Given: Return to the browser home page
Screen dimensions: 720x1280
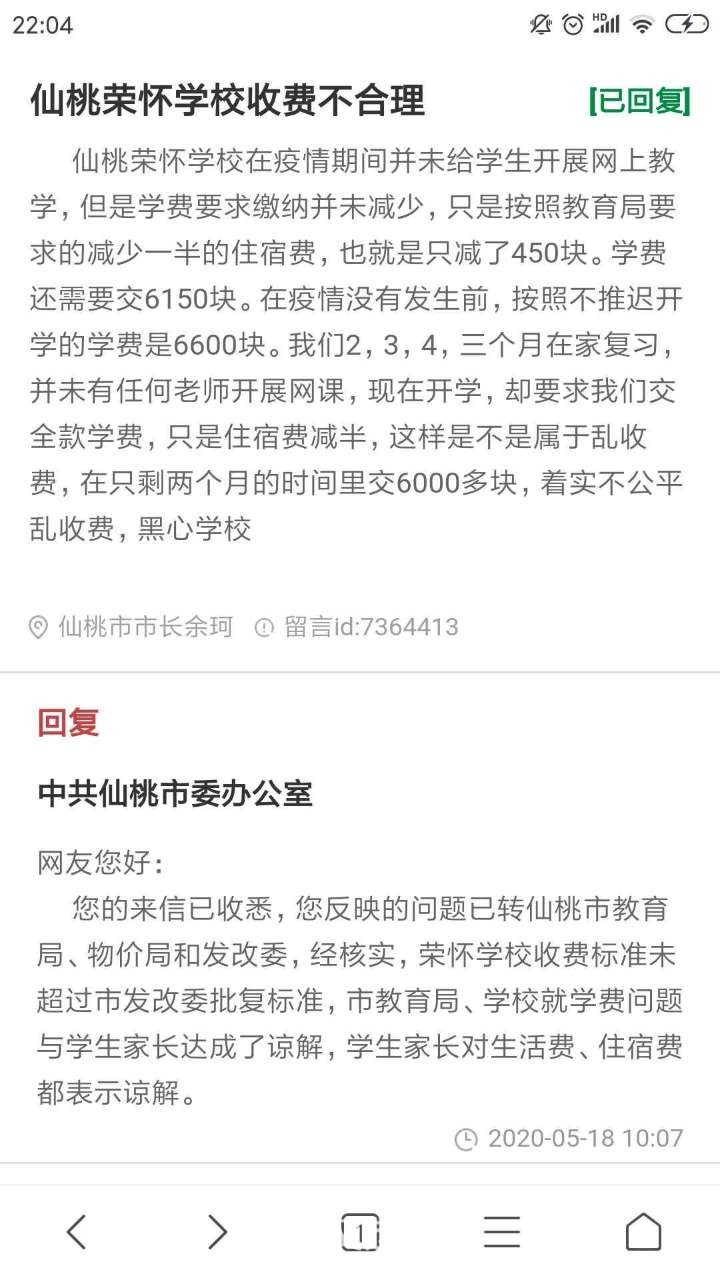Looking at the screenshot, I should 643,1231.
